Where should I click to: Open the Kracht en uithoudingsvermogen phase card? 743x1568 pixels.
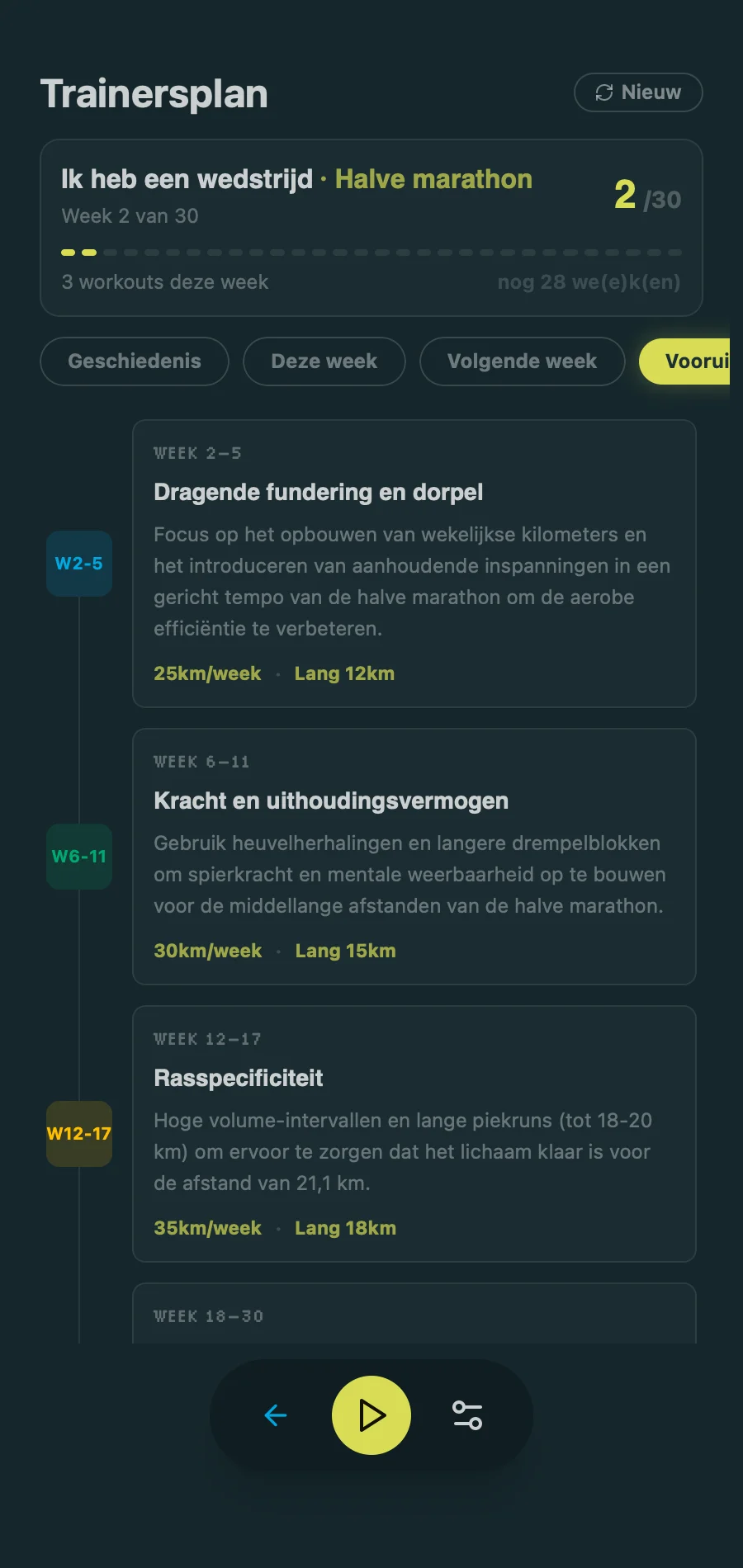(x=414, y=857)
